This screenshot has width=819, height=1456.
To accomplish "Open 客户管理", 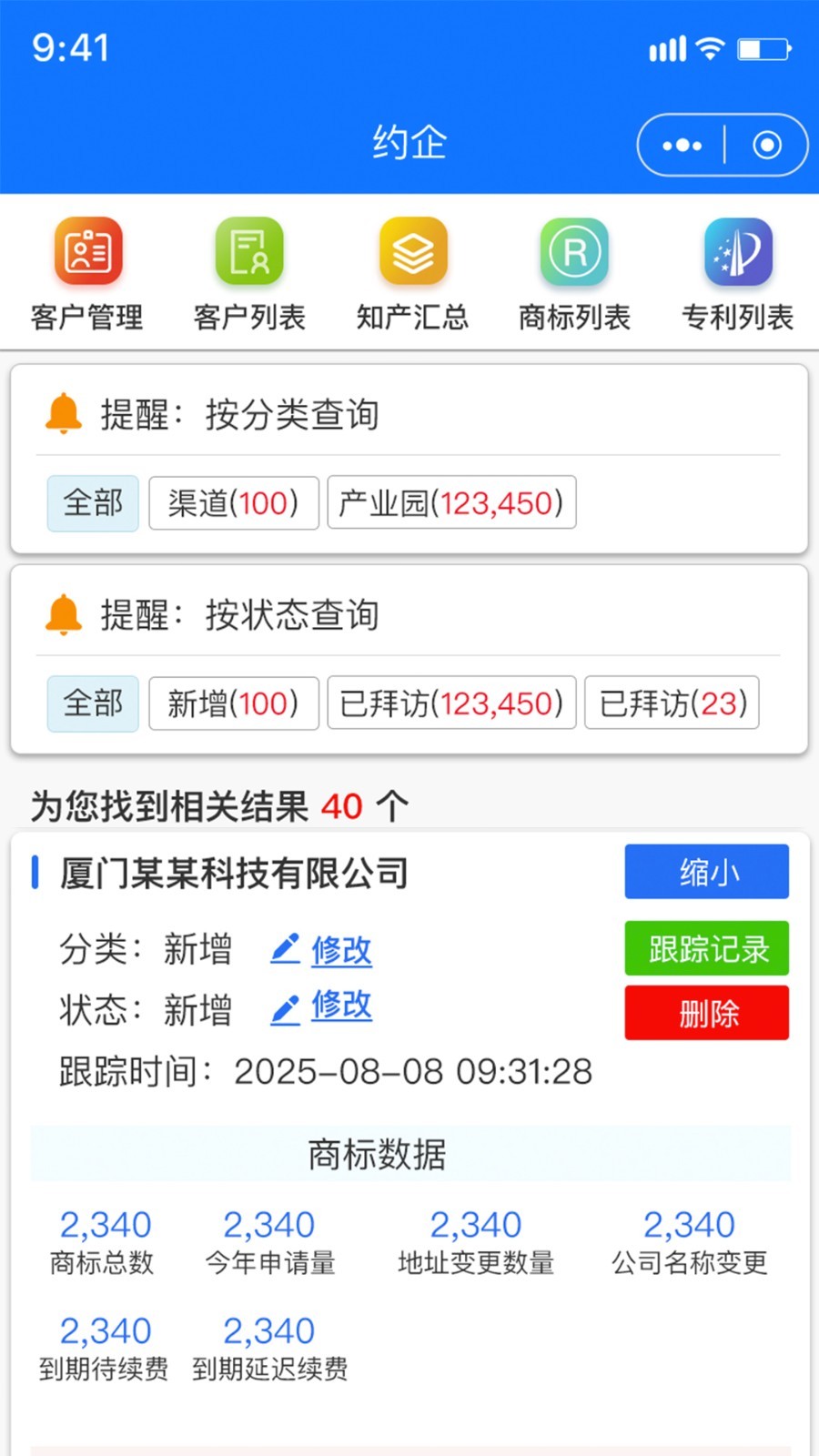I will [87, 274].
